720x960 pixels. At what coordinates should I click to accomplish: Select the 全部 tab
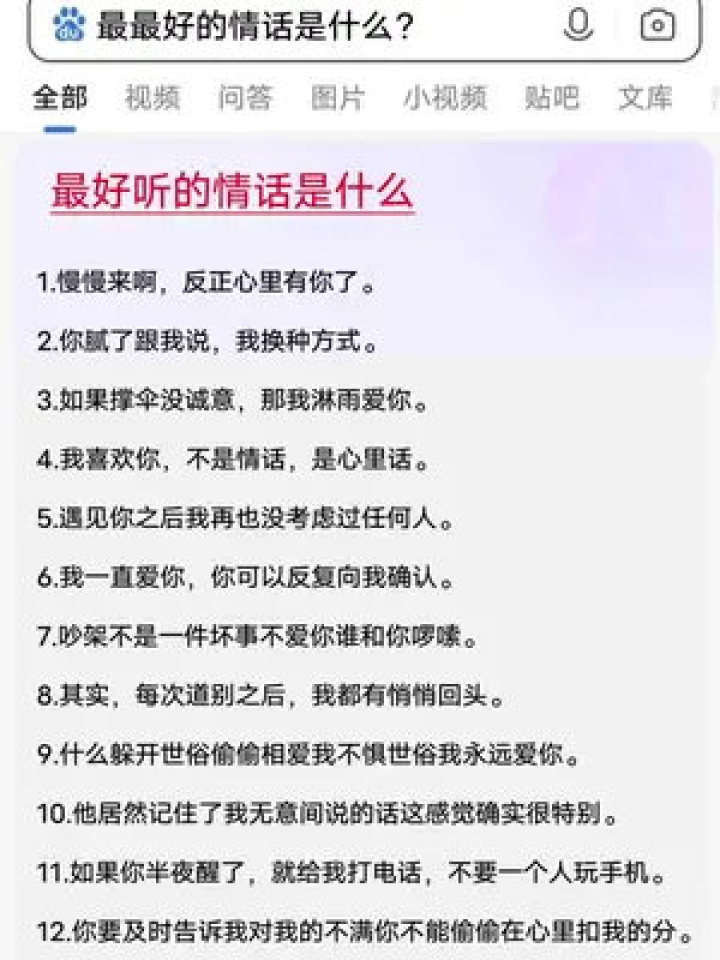(60, 98)
